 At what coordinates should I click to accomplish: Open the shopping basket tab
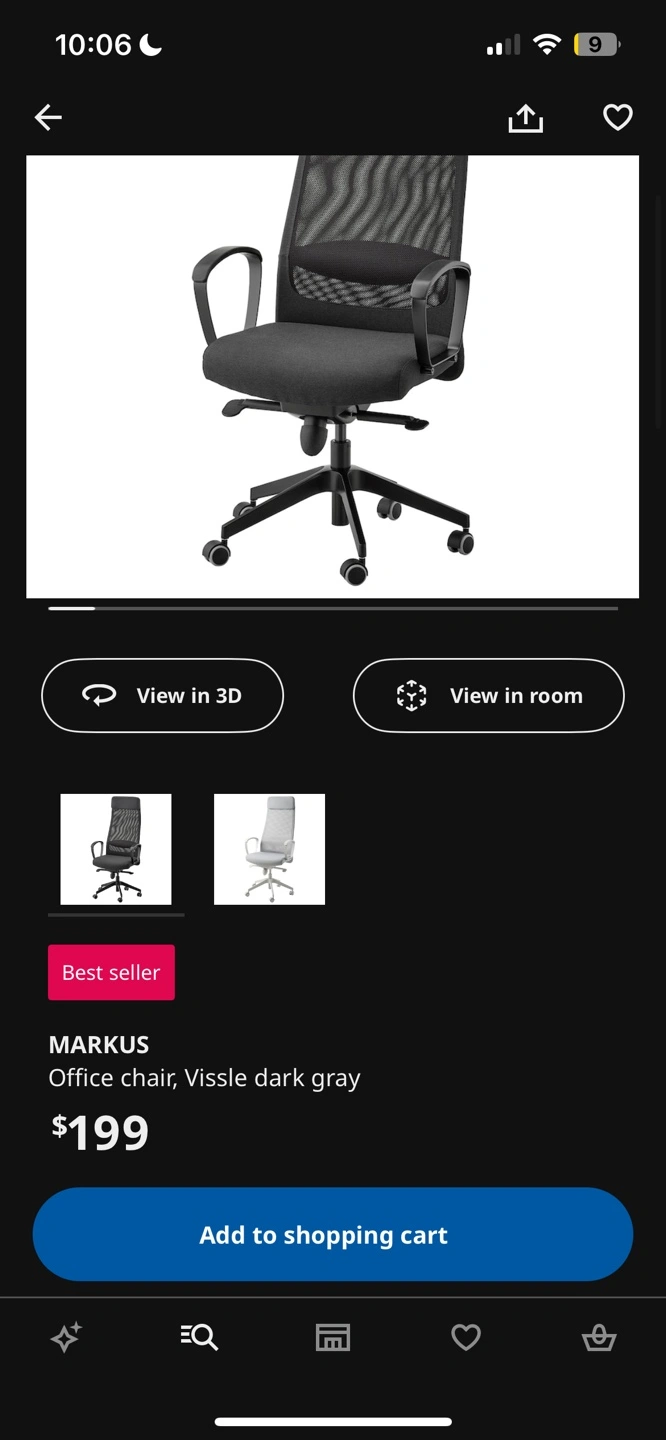tap(599, 1337)
